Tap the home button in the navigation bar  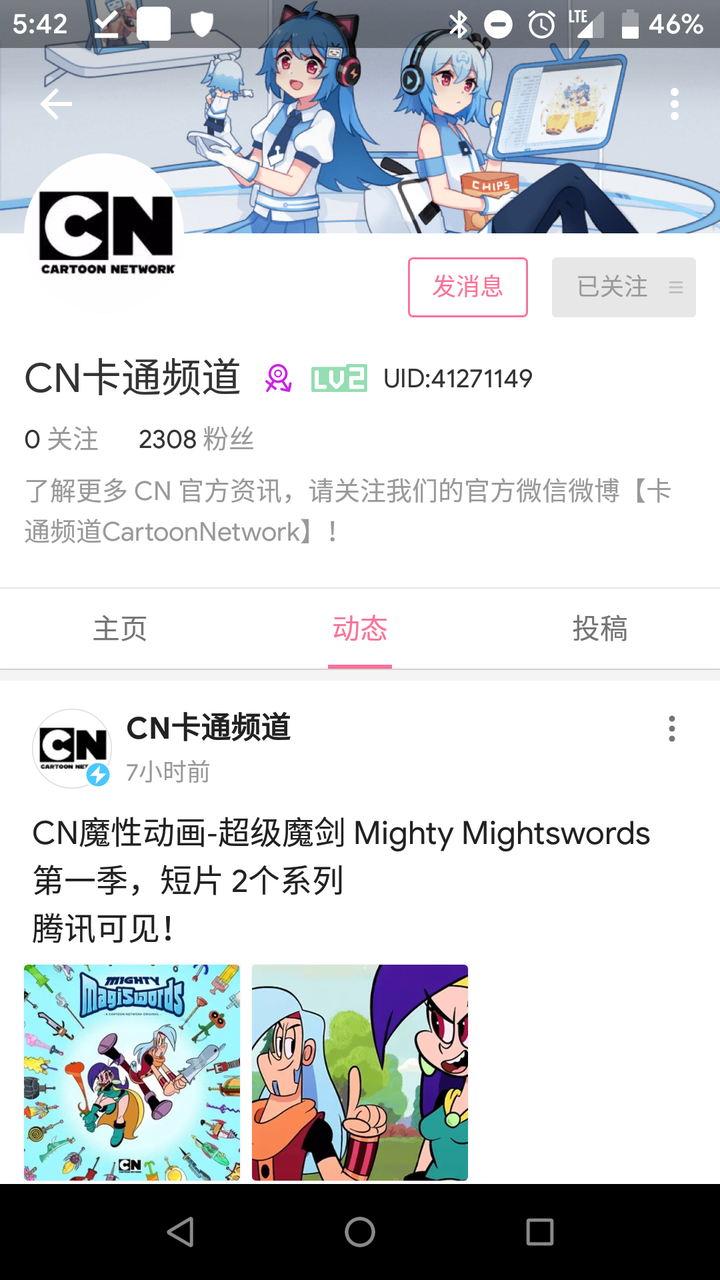point(360,1232)
